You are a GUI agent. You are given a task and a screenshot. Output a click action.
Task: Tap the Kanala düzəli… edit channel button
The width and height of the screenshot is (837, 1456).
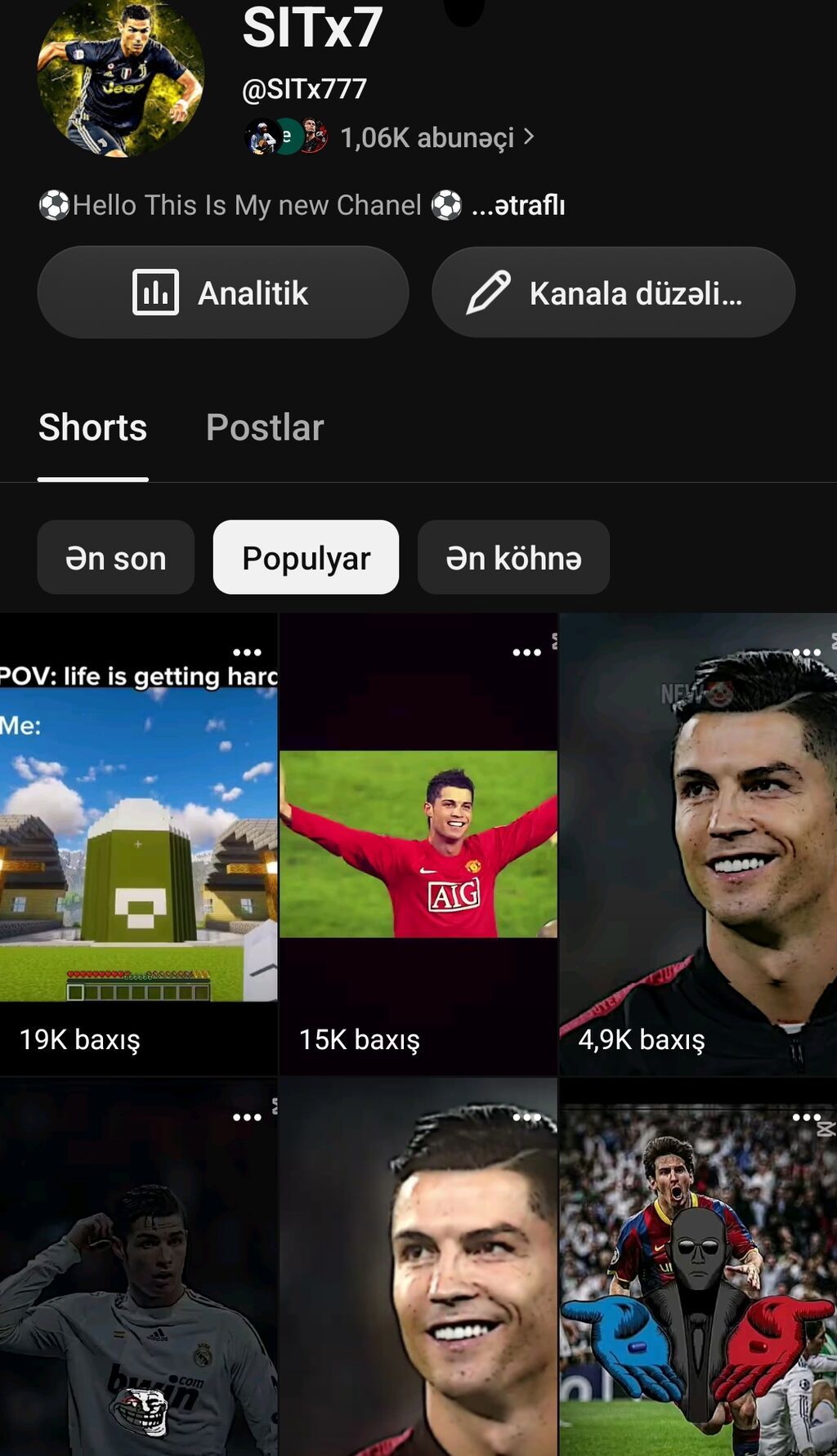coord(613,293)
